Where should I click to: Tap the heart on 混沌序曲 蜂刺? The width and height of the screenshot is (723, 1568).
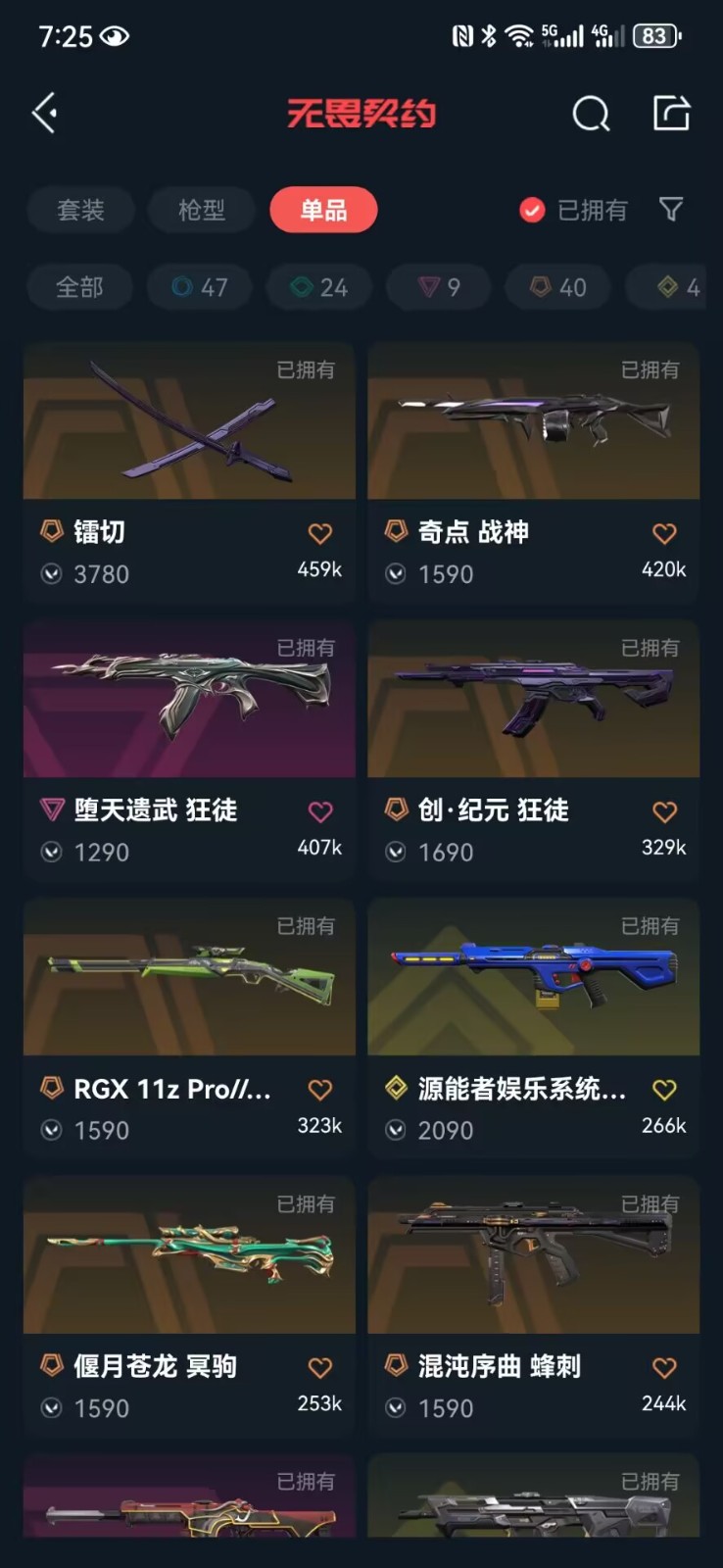point(664,1367)
